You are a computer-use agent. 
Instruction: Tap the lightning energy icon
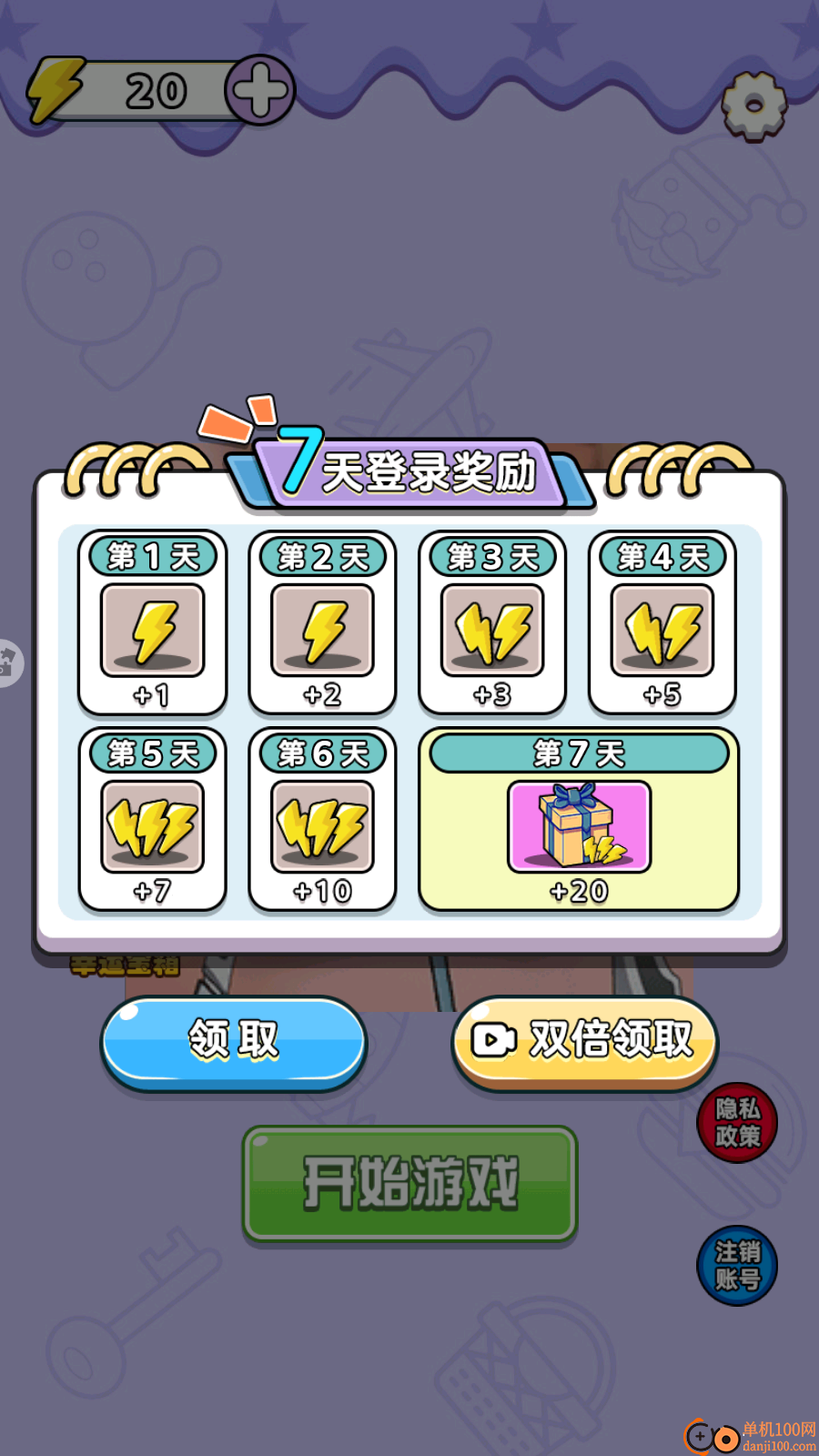55,88
